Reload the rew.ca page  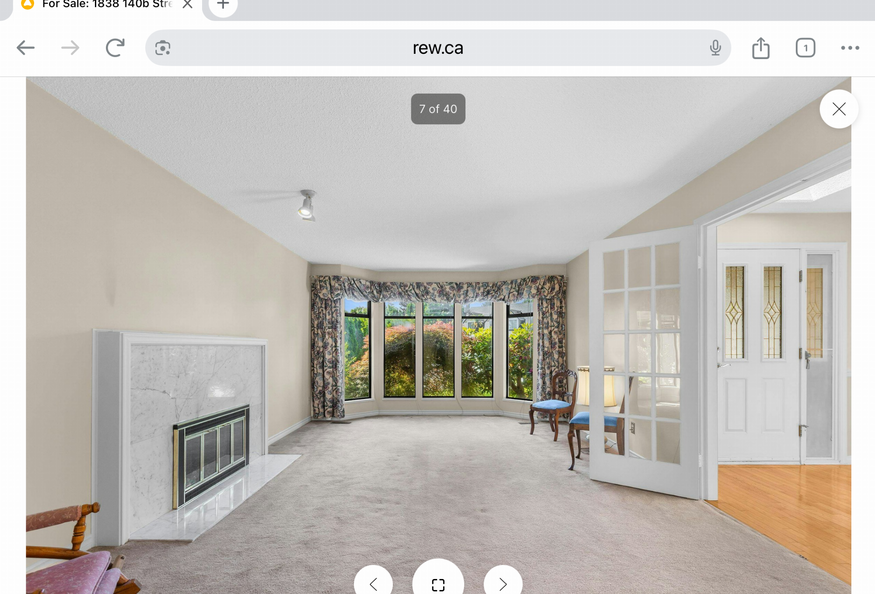tap(115, 48)
